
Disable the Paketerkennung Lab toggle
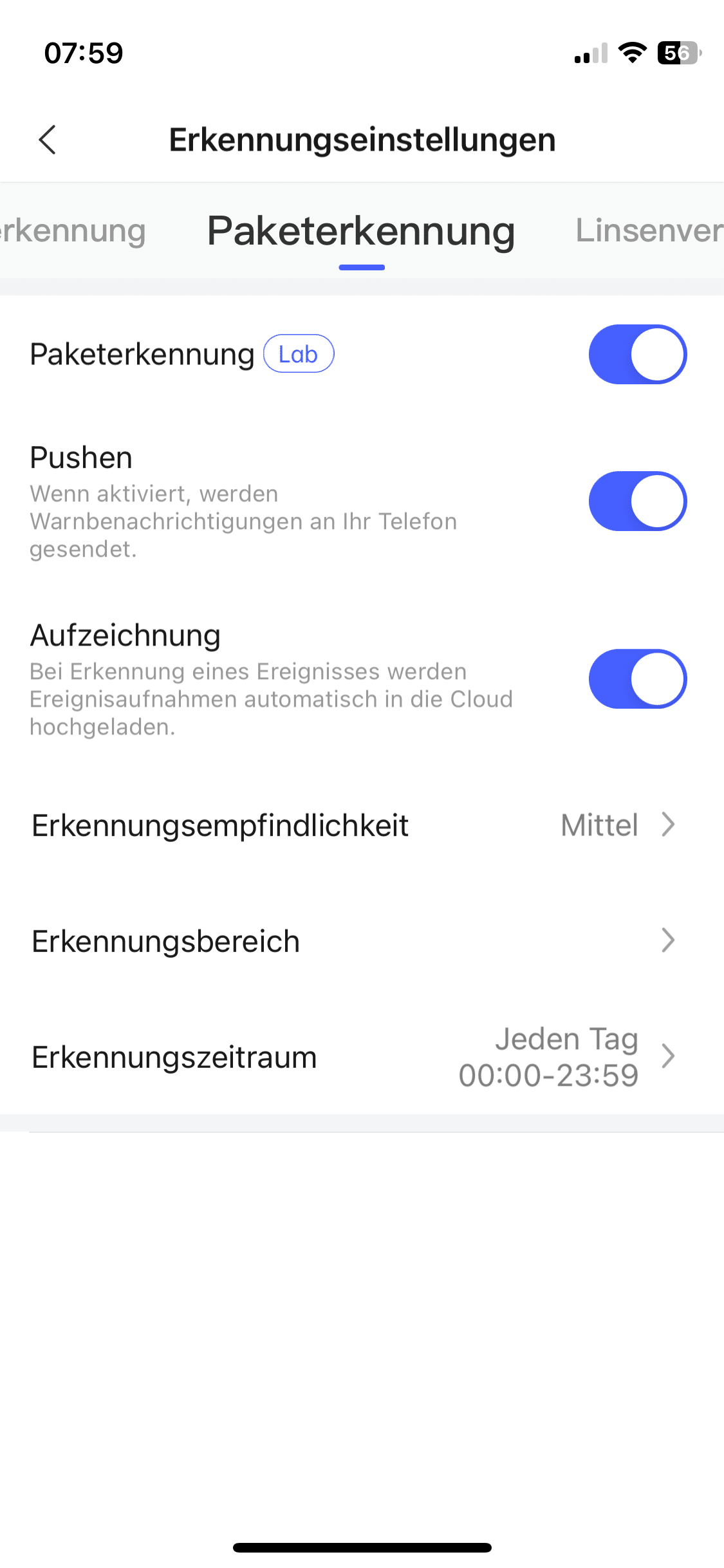click(637, 355)
